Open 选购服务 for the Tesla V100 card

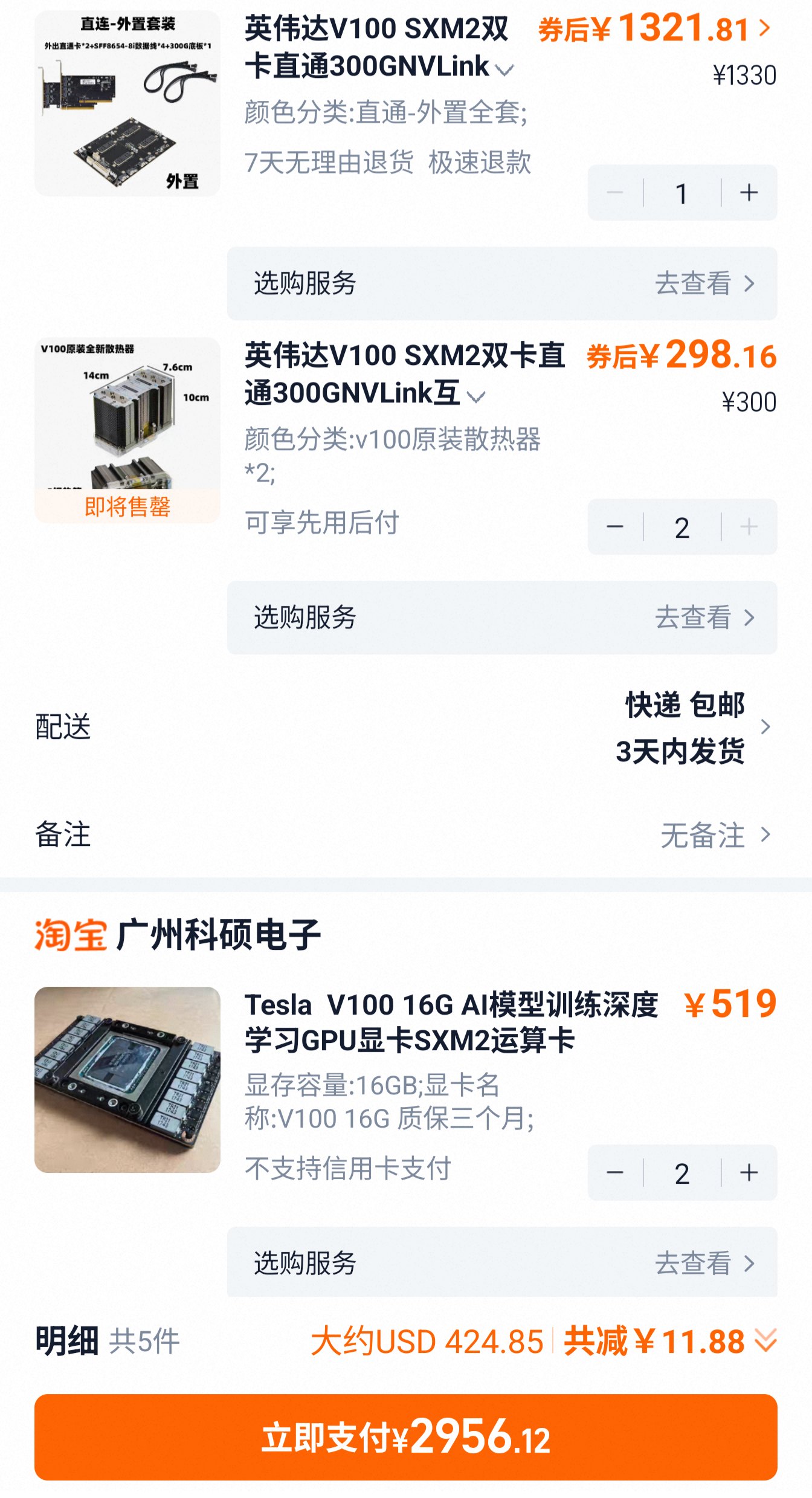501,1262
